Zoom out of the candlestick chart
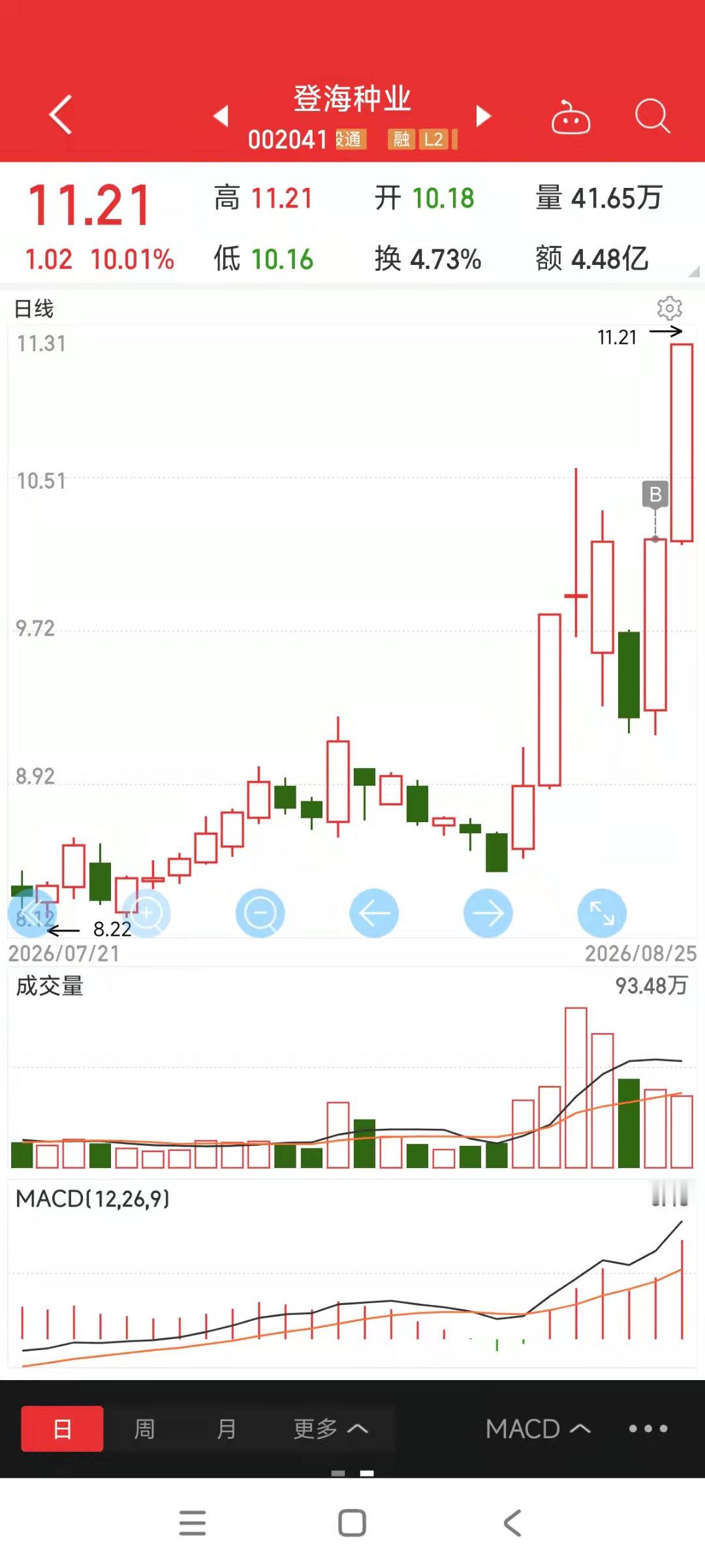Viewport: 705px width, 1568px height. pos(260,913)
